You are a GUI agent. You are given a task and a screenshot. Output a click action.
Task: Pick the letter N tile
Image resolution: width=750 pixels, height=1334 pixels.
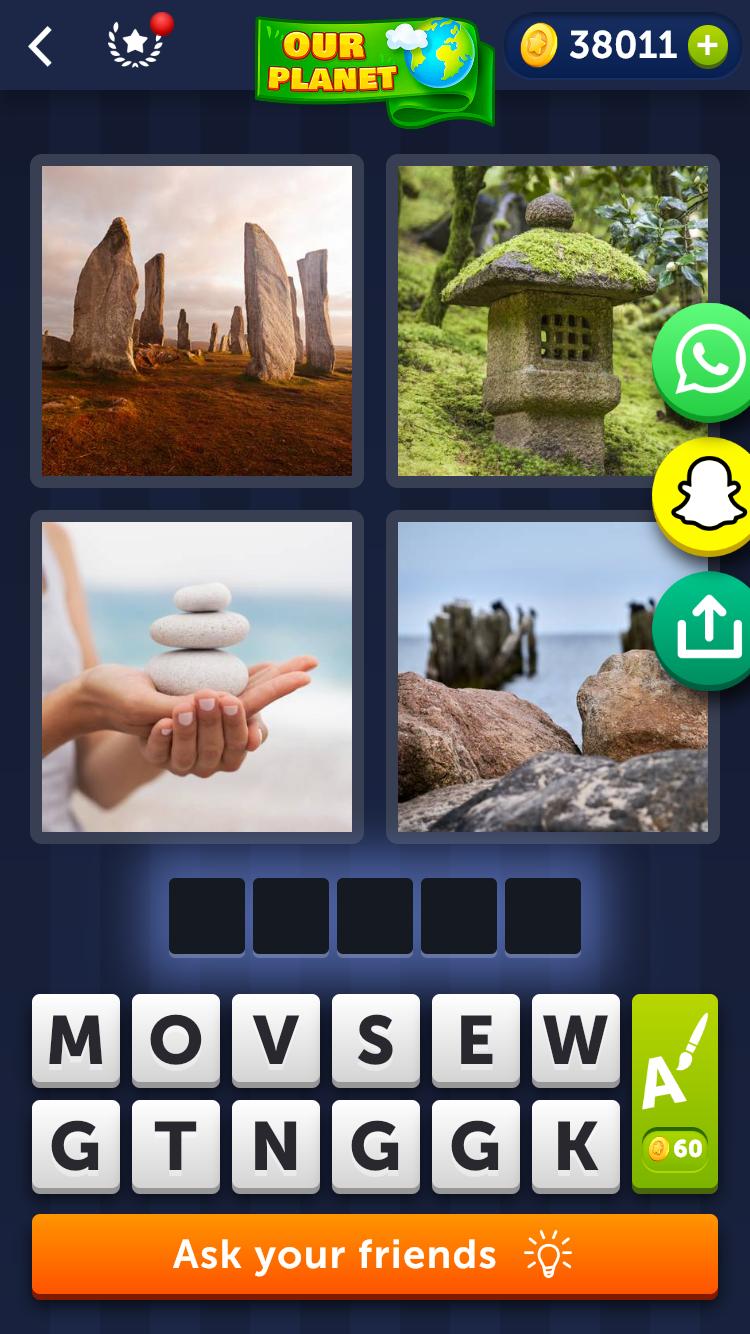point(276,1146)
